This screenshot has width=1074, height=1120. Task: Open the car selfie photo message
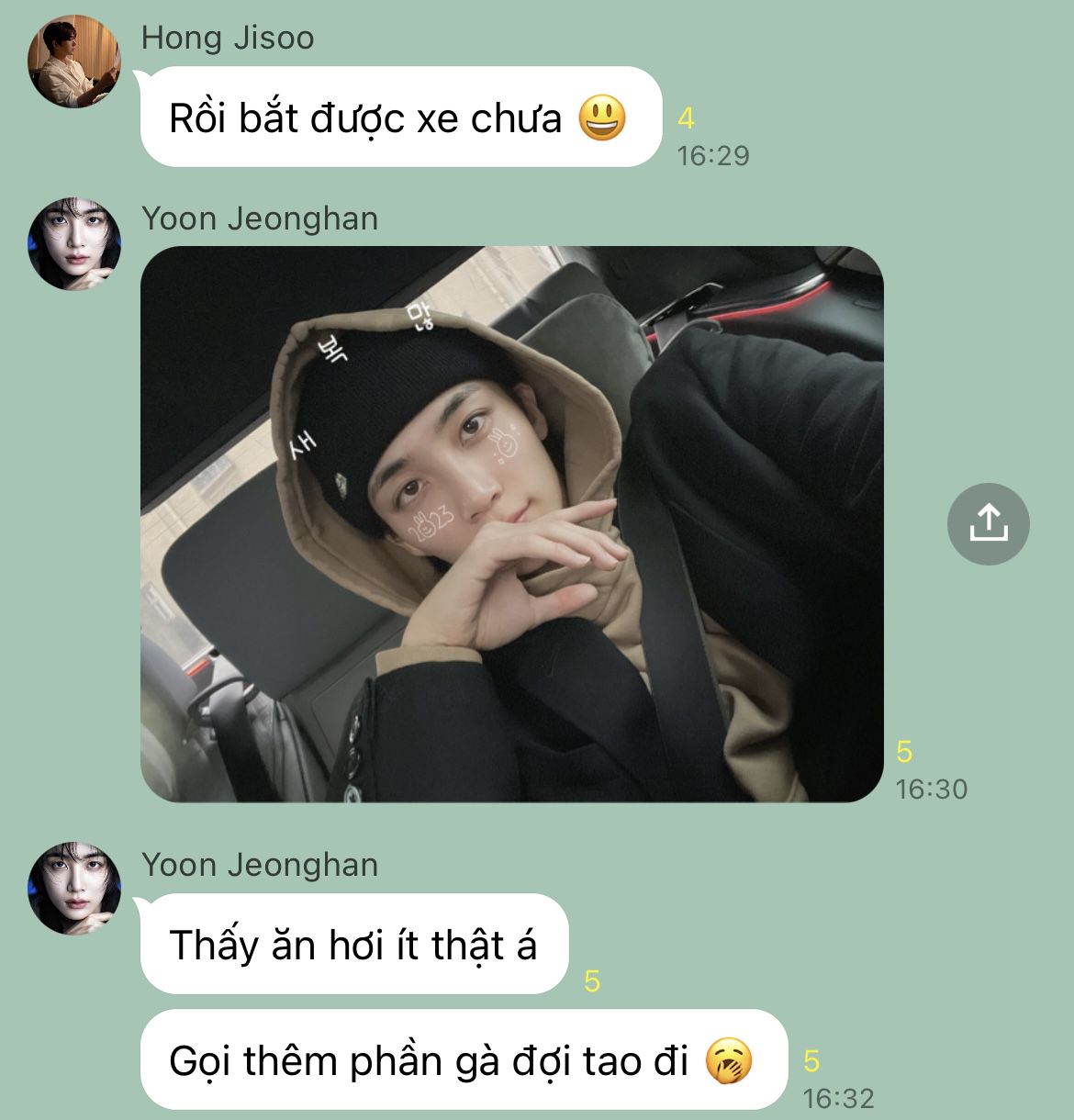click(x=511, y=524)
